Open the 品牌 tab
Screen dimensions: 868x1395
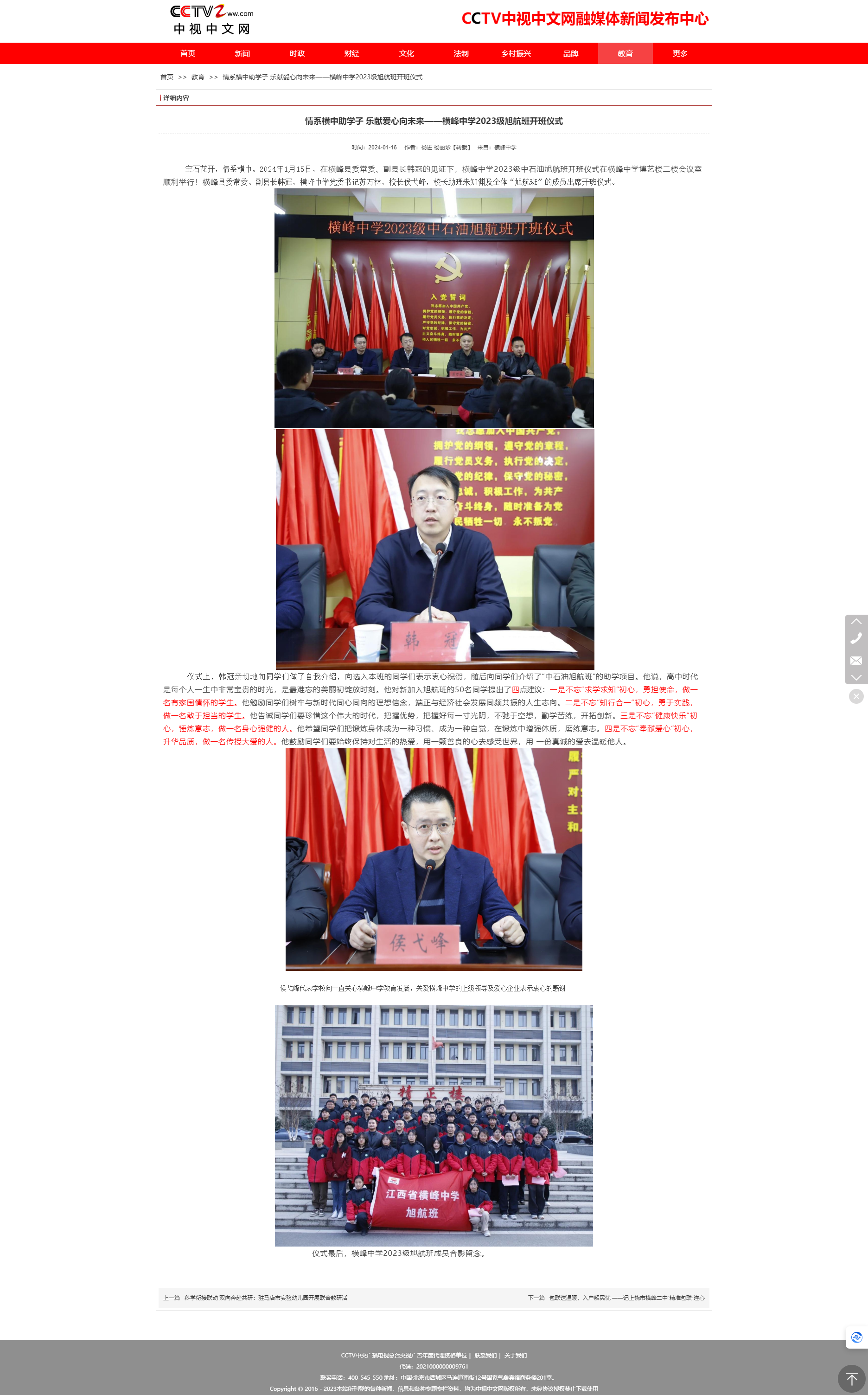click(571, 53)
